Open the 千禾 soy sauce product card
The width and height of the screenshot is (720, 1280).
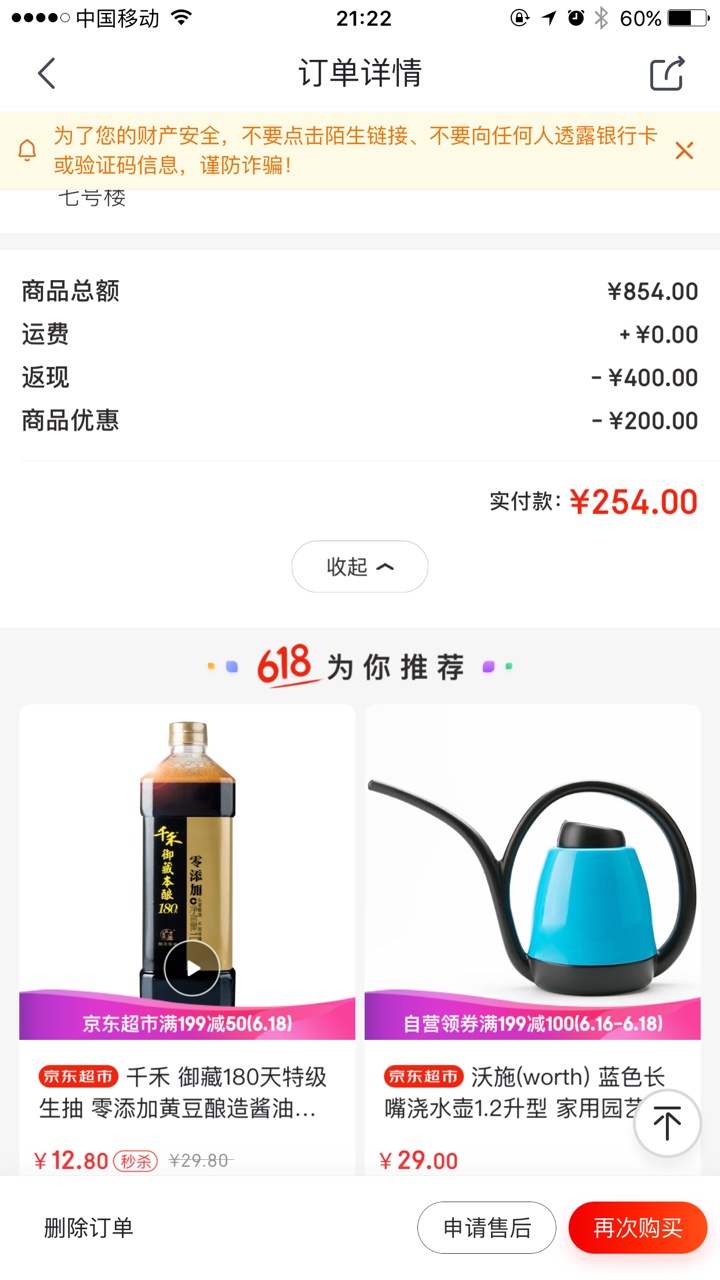click(x=187, y=940)
